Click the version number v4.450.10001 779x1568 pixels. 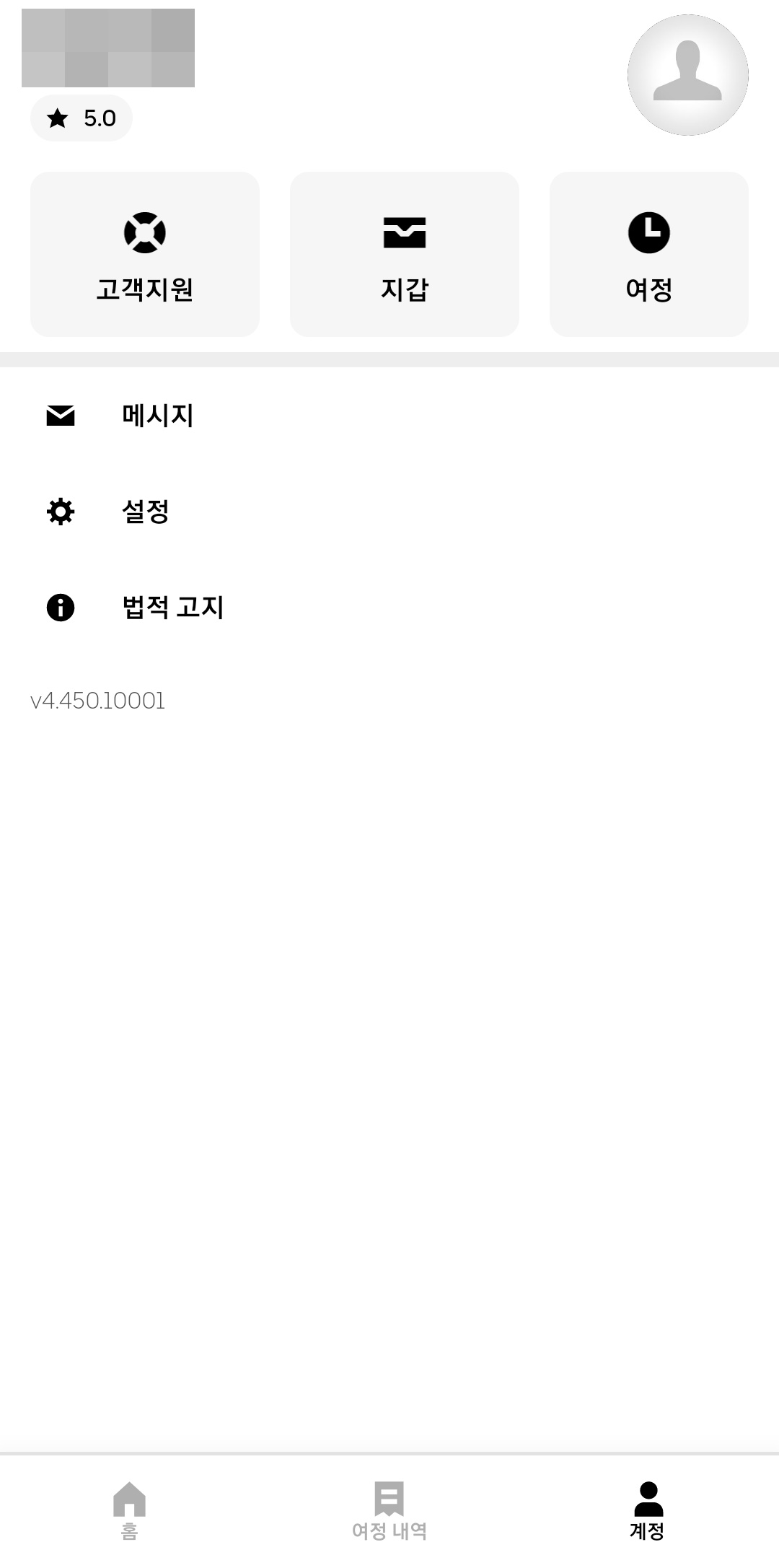coord(98,699)
